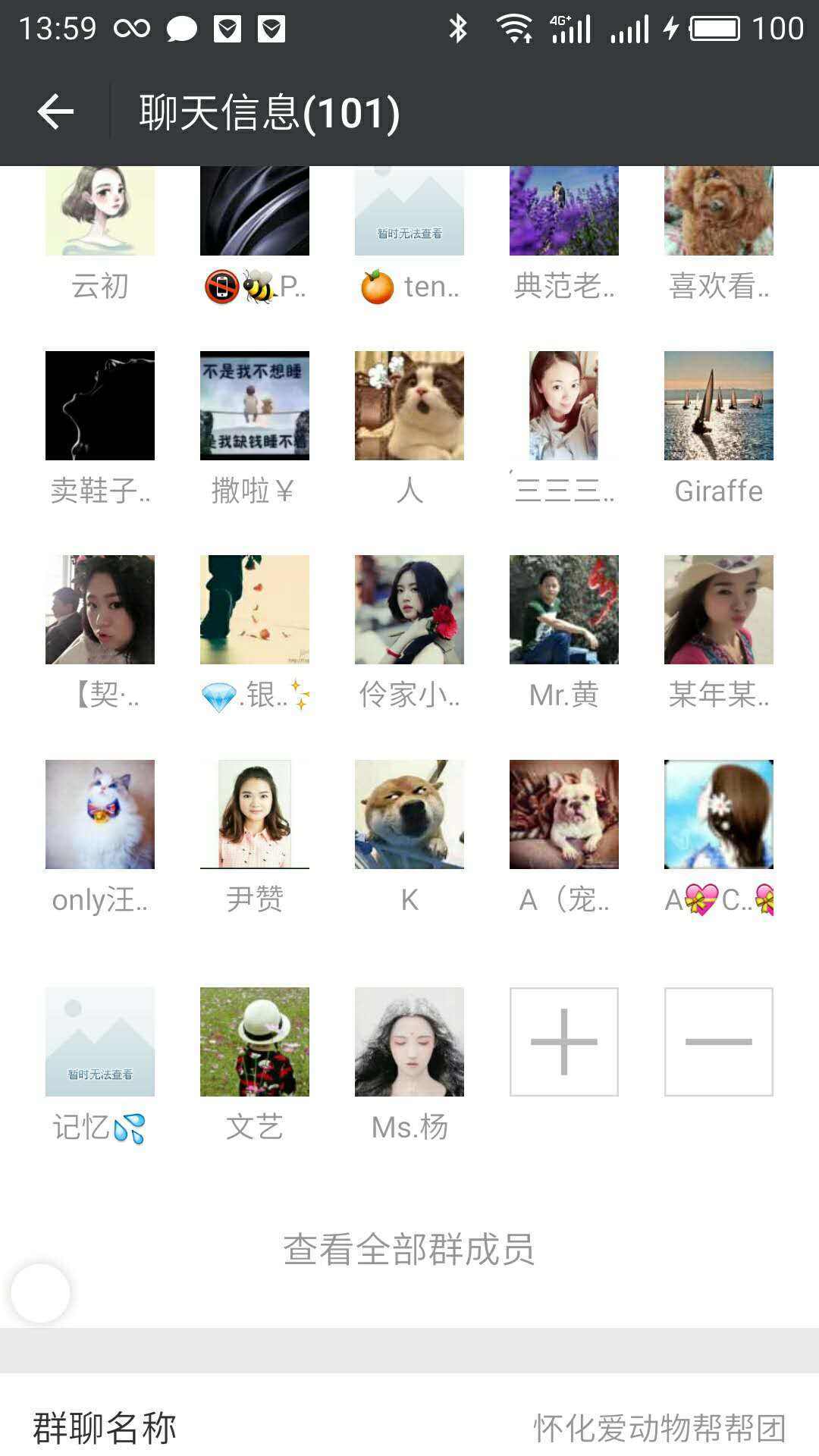Open member 尹赞's profile
The height and width of the screenshot is (1456, 819).
coord(254,814)
